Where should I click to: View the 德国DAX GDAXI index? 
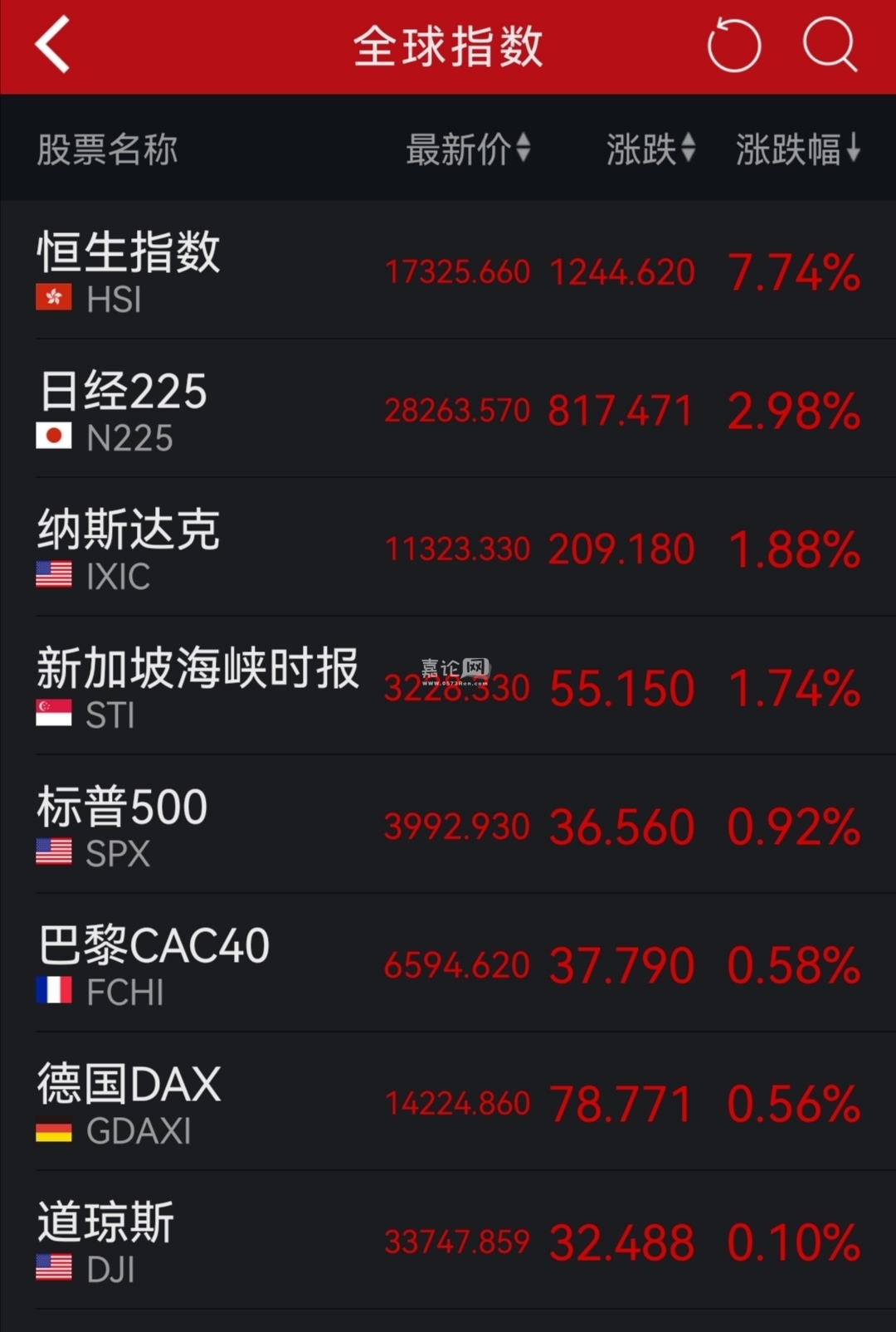[x=448, y=1102]
